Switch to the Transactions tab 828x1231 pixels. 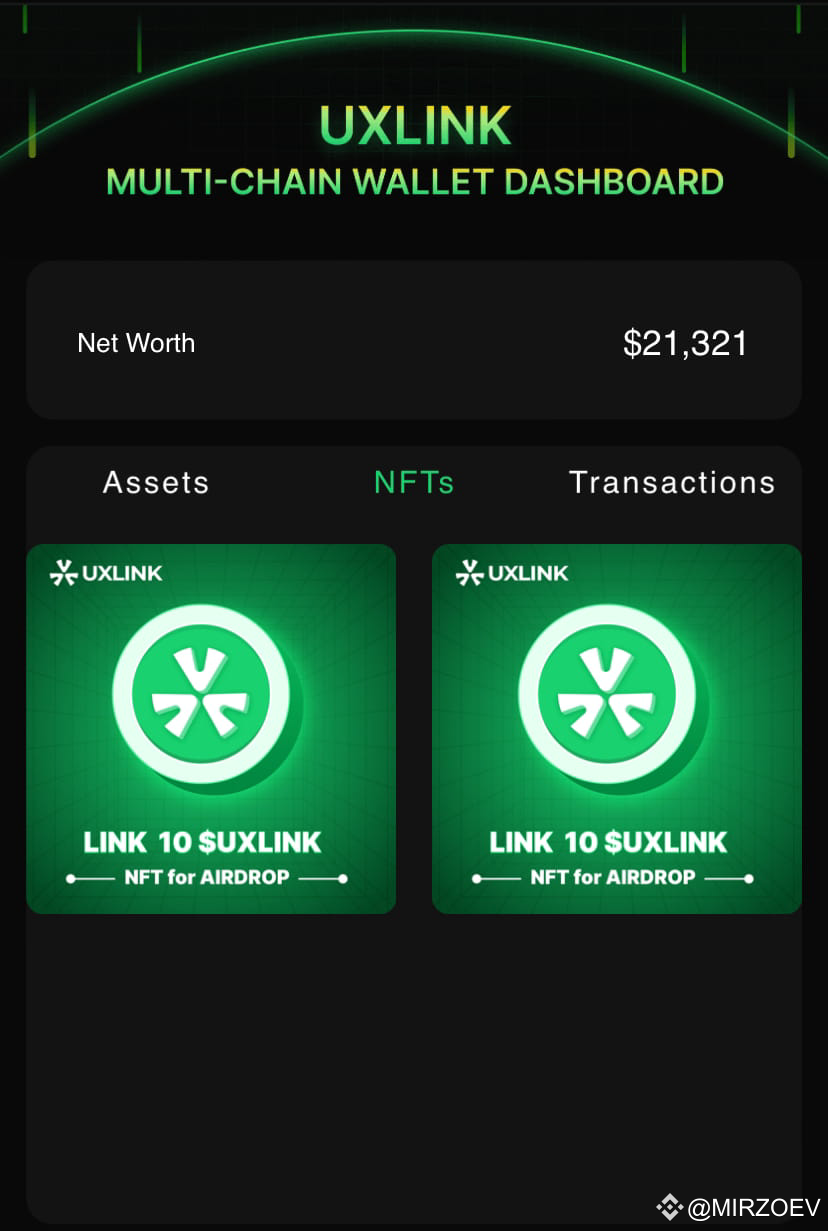tap(672, 482)
